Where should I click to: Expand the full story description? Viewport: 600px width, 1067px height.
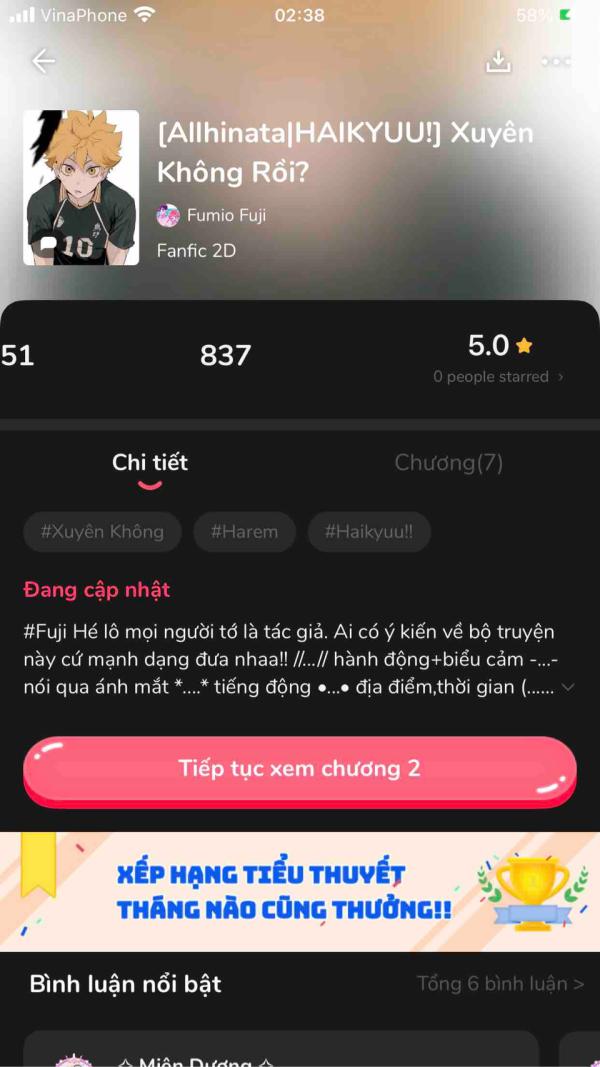tap(568, 687)
